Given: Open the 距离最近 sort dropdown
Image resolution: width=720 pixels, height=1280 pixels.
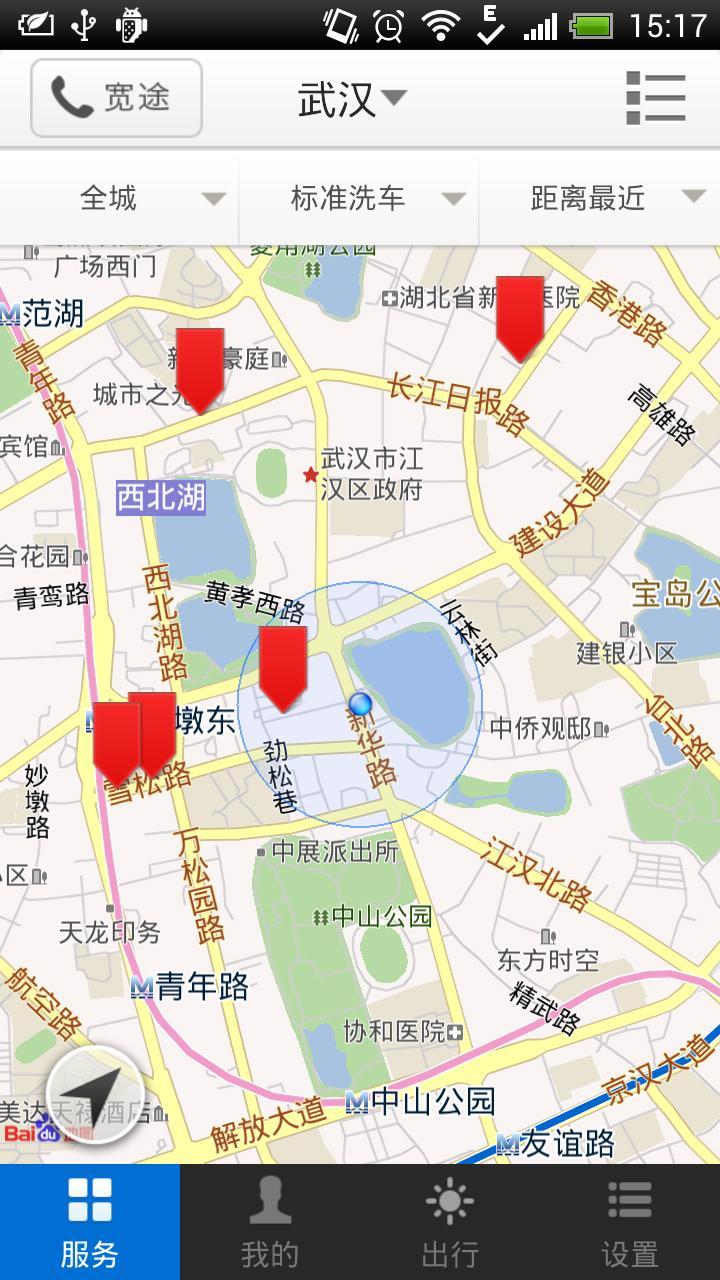Looking at the screenshot, I should (600, 198).
